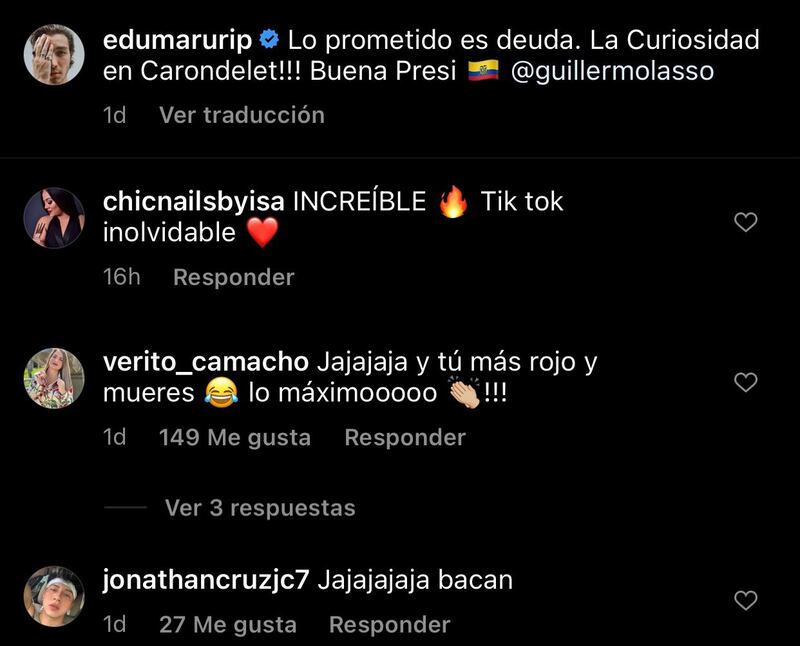Viewport: 800px width, 646px height.
Task: Reply to verito_camacho's comment
Action: click(x=405, y=437)
